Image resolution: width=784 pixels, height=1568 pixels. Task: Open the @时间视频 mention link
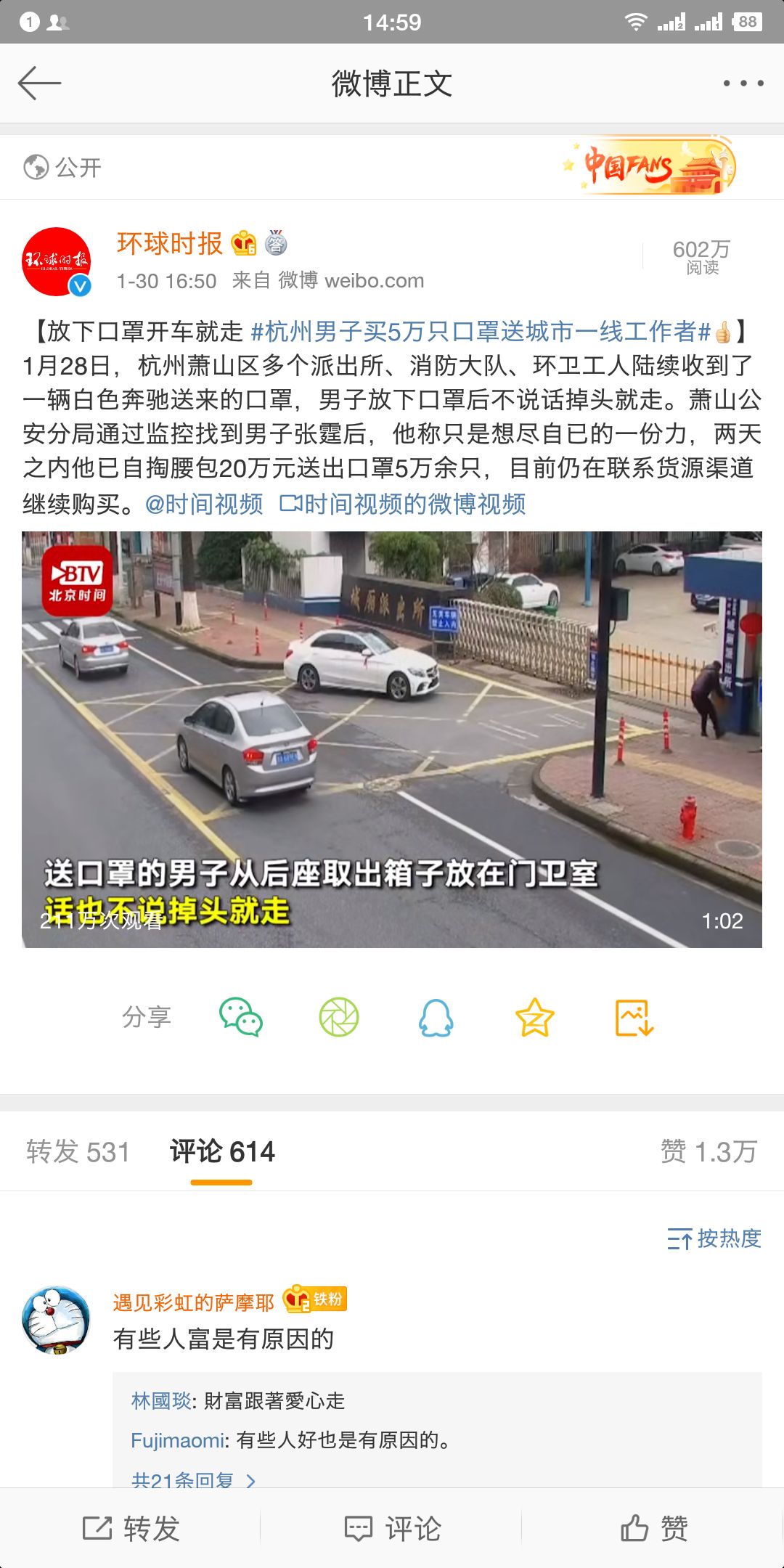[x=204, y=503]
